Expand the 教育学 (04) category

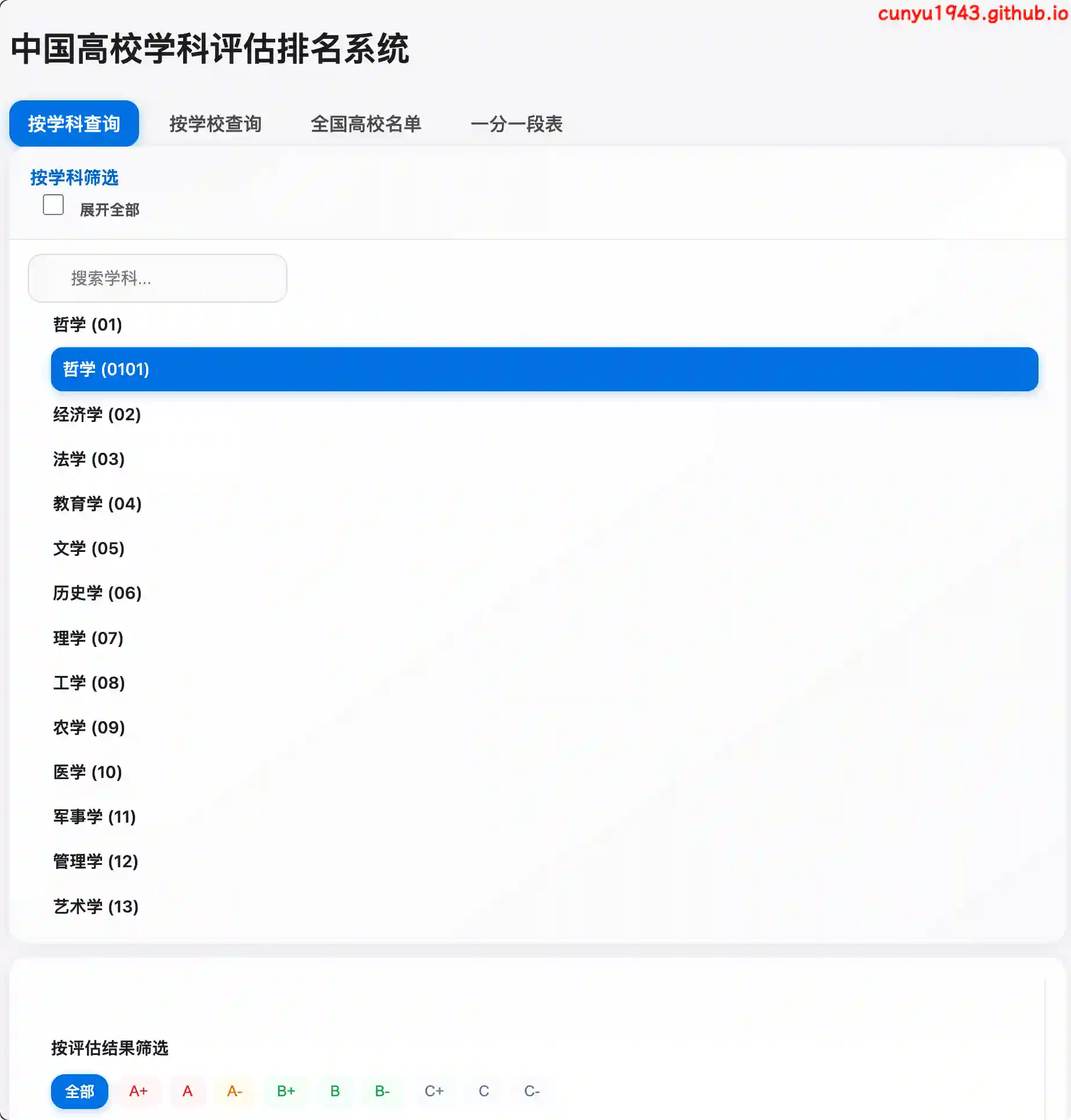tap(97, 504)
